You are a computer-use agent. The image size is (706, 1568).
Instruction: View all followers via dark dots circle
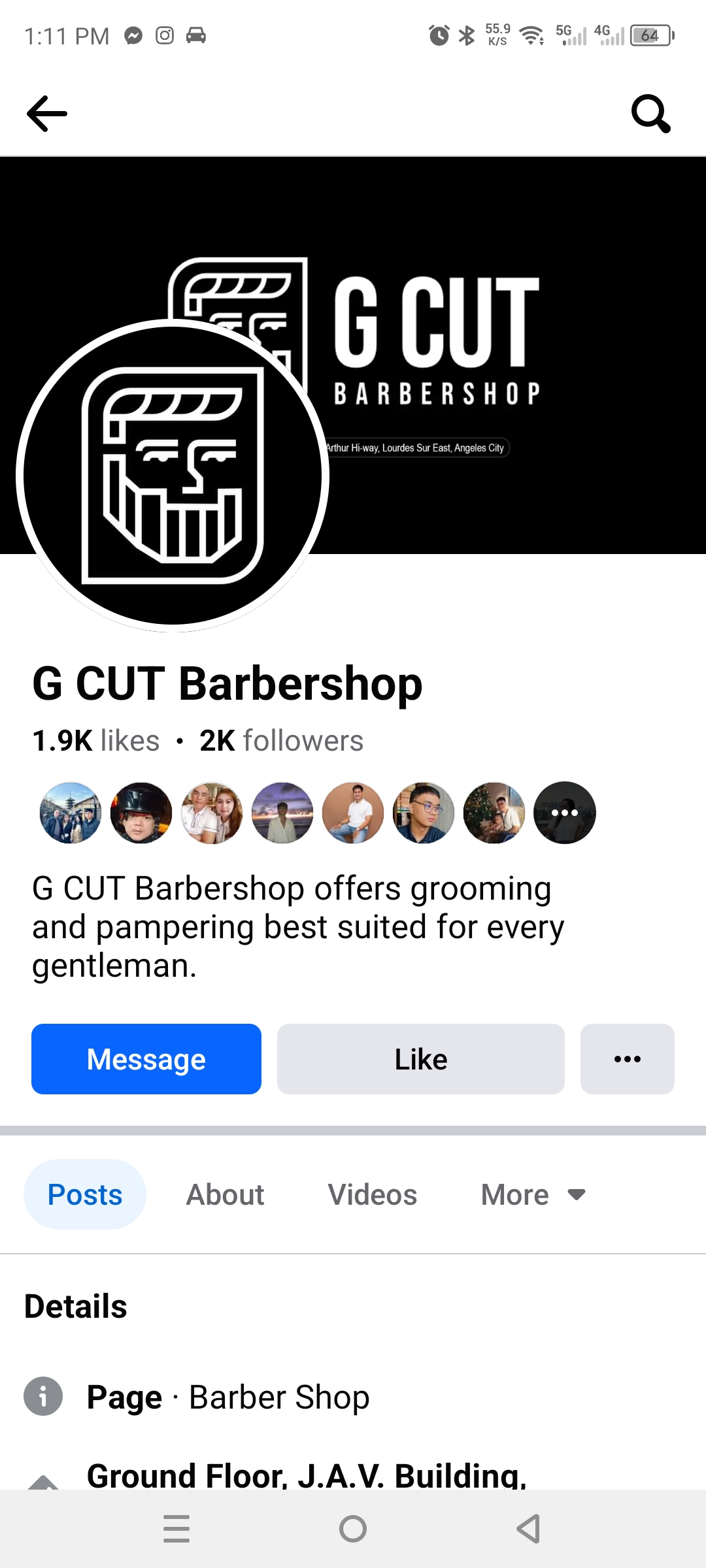pyautogui.click(x=565, y=813)
